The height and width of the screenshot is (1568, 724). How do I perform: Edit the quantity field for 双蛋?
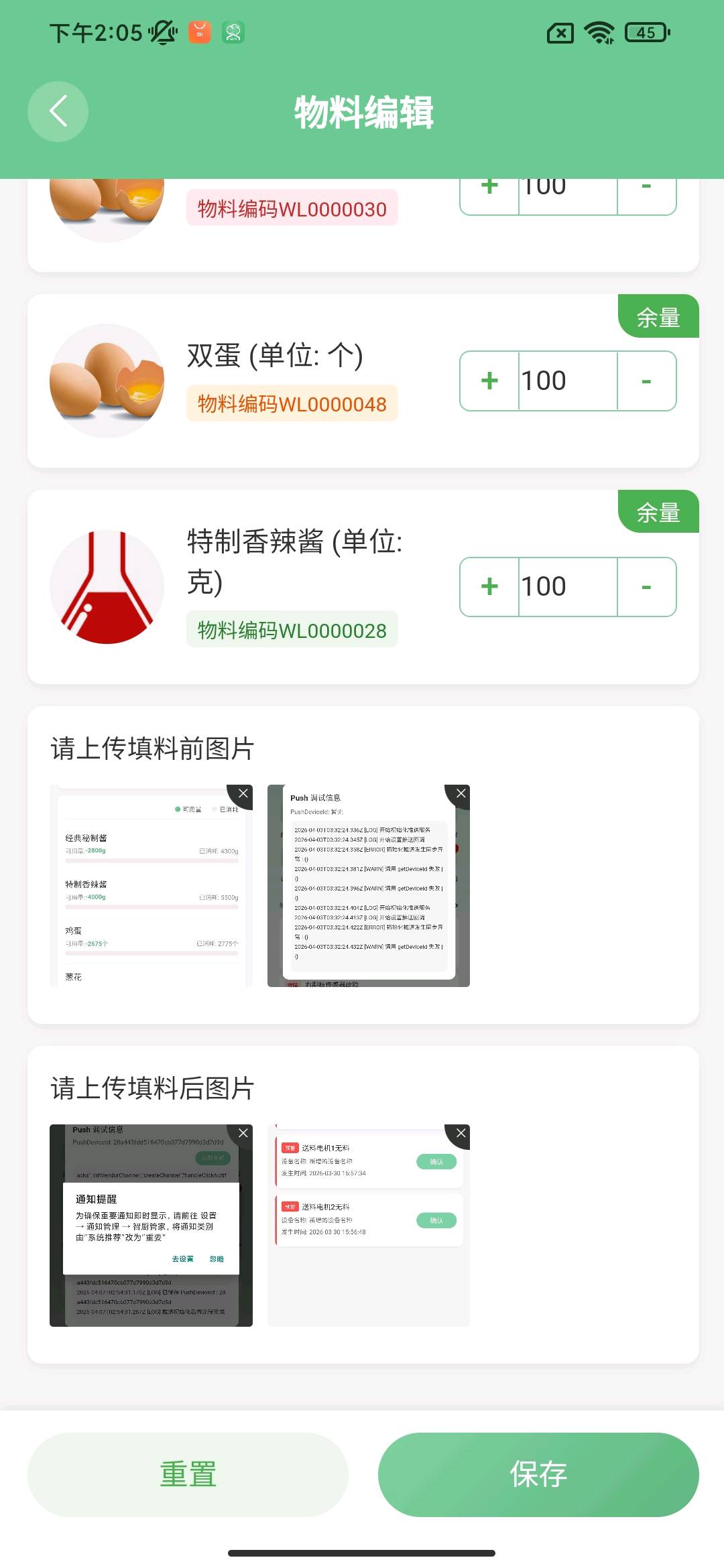coord(567,381)
